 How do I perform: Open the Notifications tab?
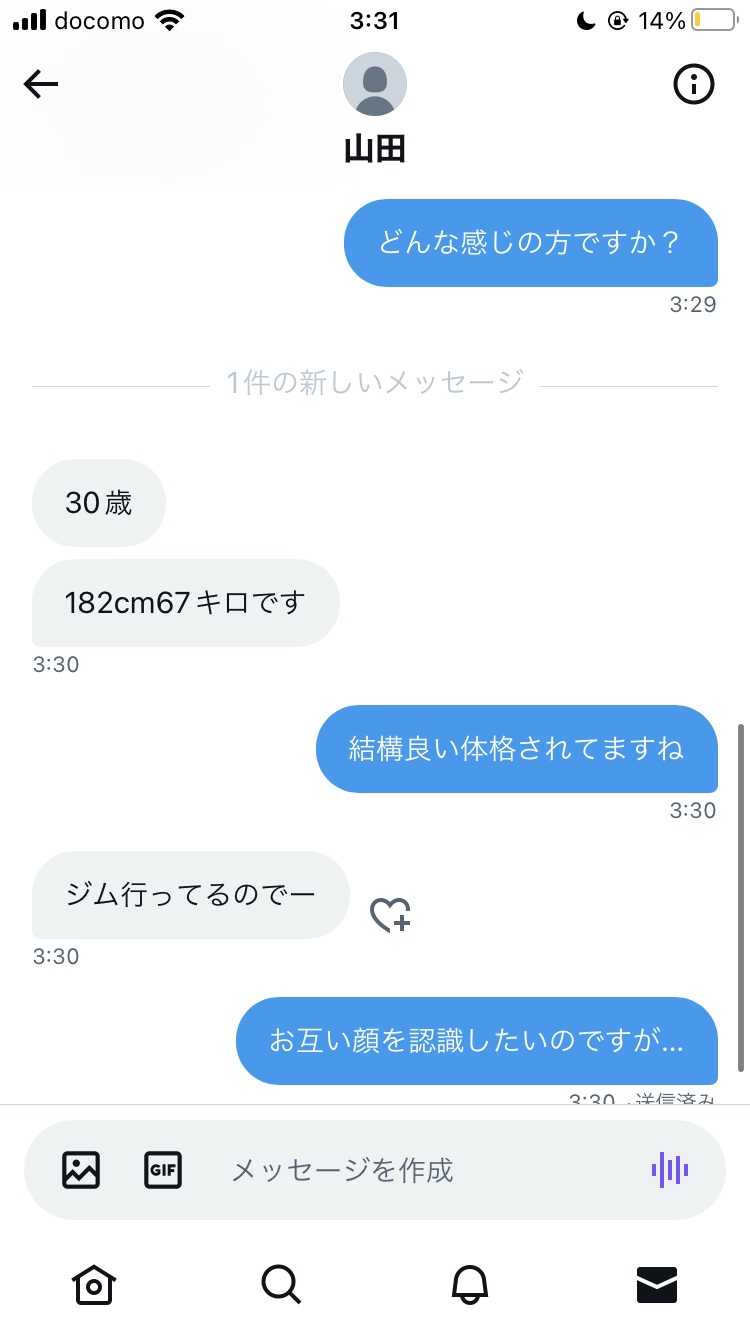point(470,1283)
